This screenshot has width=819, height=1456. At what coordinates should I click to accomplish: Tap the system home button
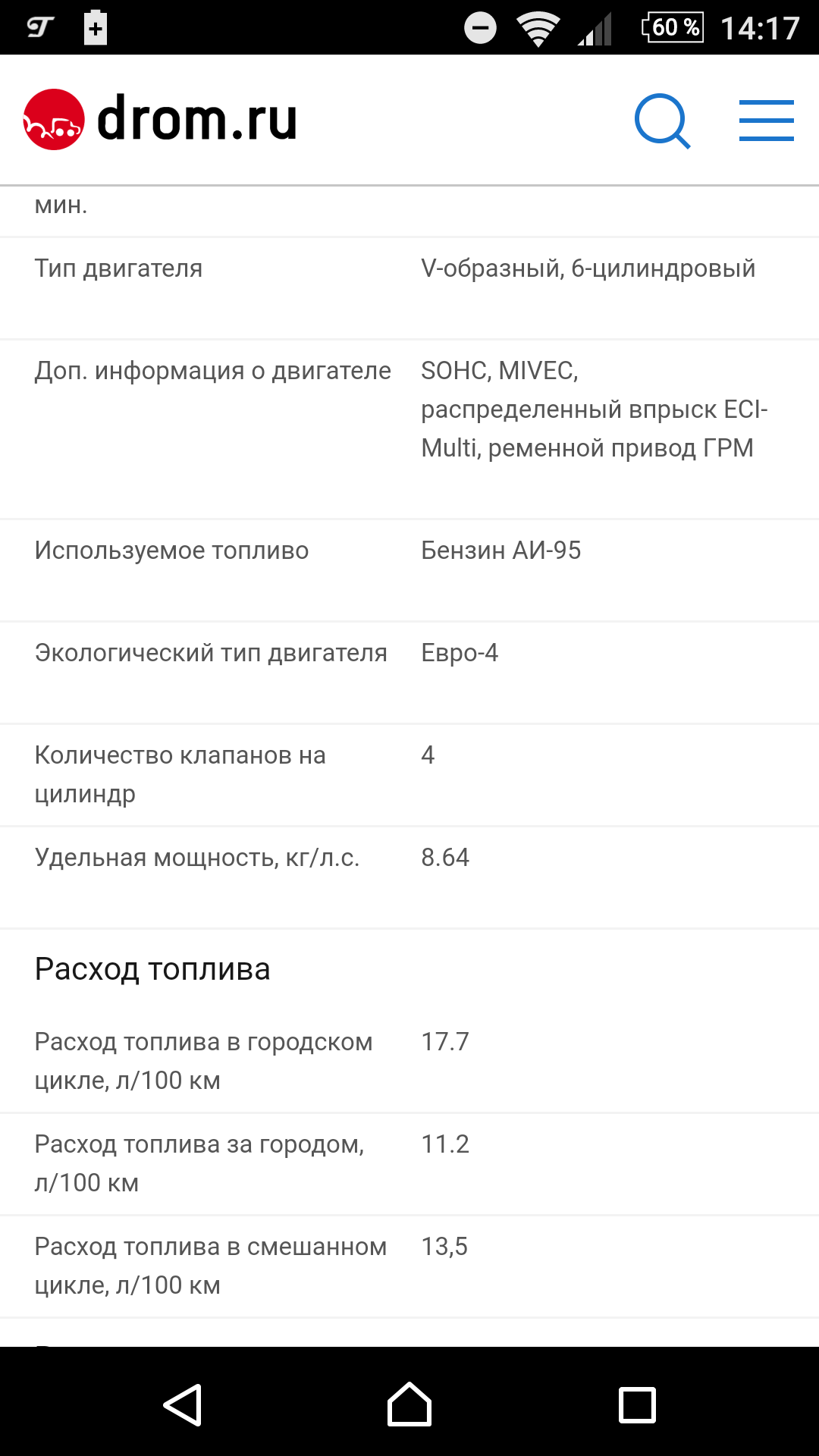click(x=409, y=1404)
